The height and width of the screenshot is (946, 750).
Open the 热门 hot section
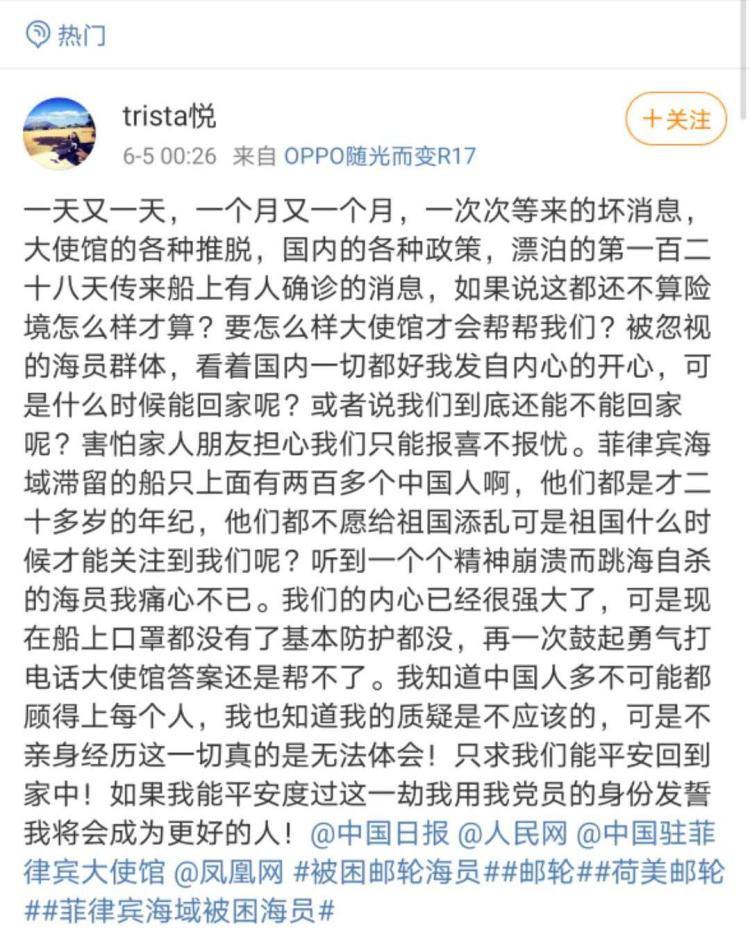66,35
